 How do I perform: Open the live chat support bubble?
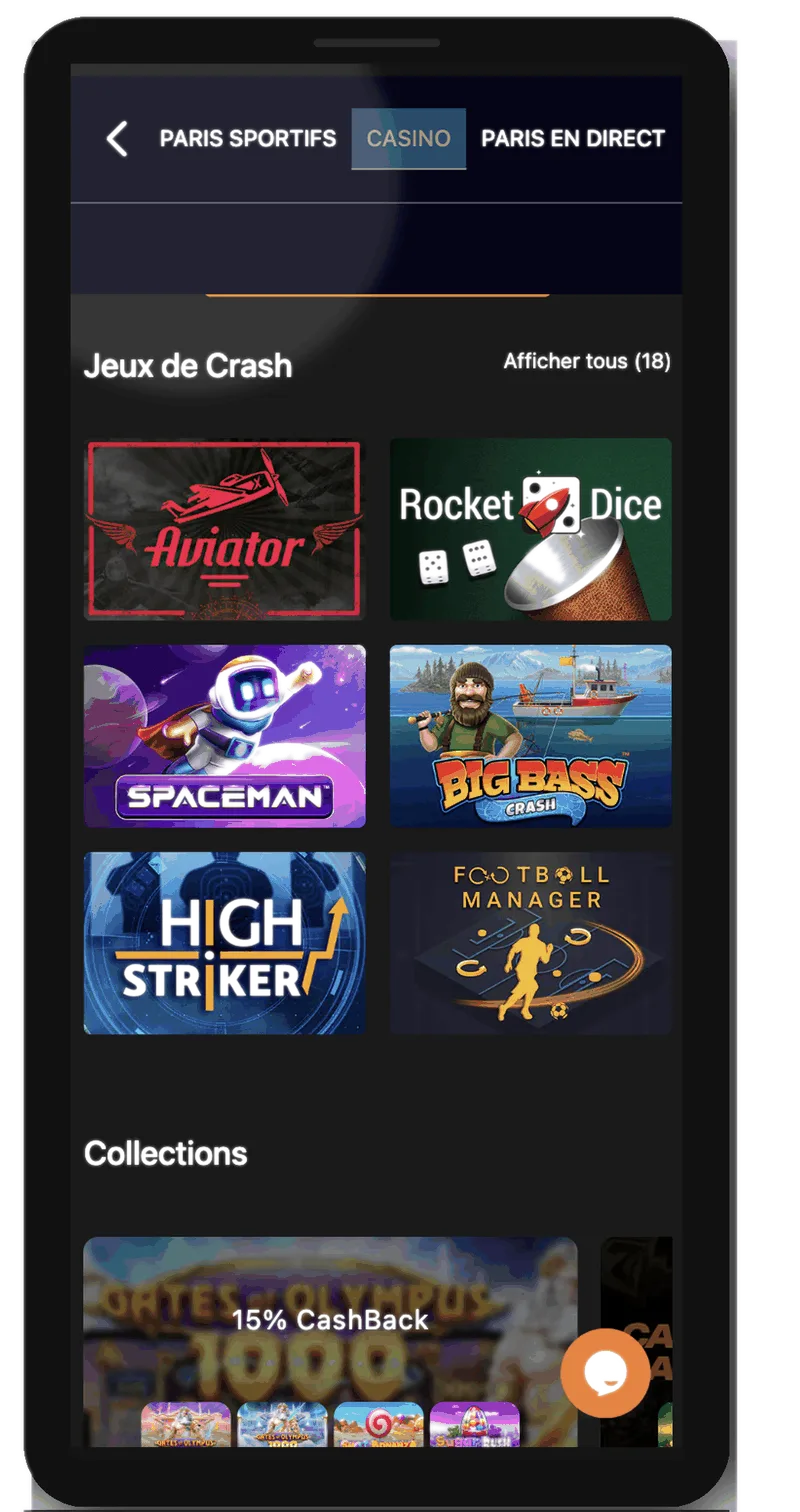tap(604, 1373)
